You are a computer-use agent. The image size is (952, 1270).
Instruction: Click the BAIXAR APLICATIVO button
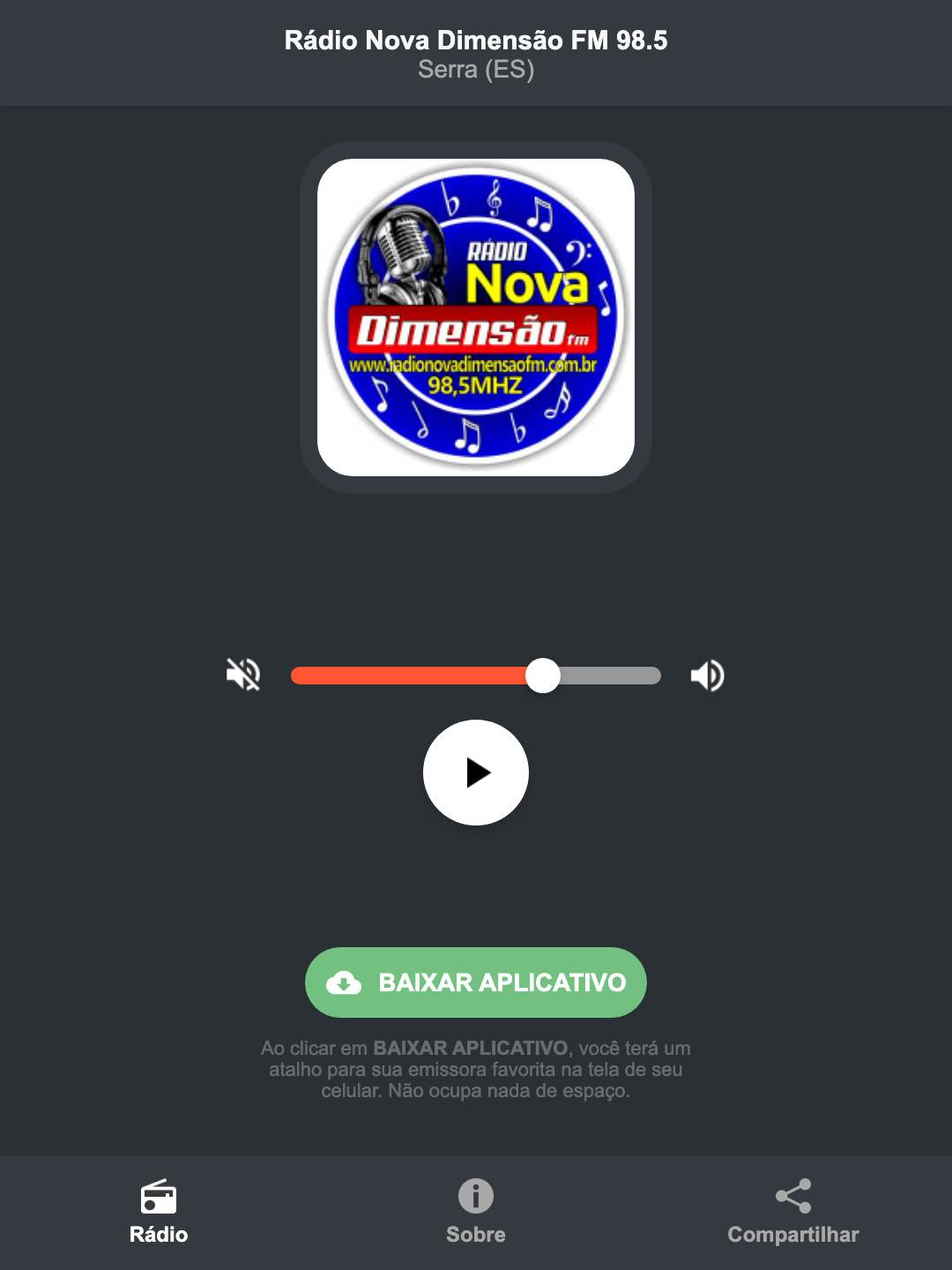[475, 982]
